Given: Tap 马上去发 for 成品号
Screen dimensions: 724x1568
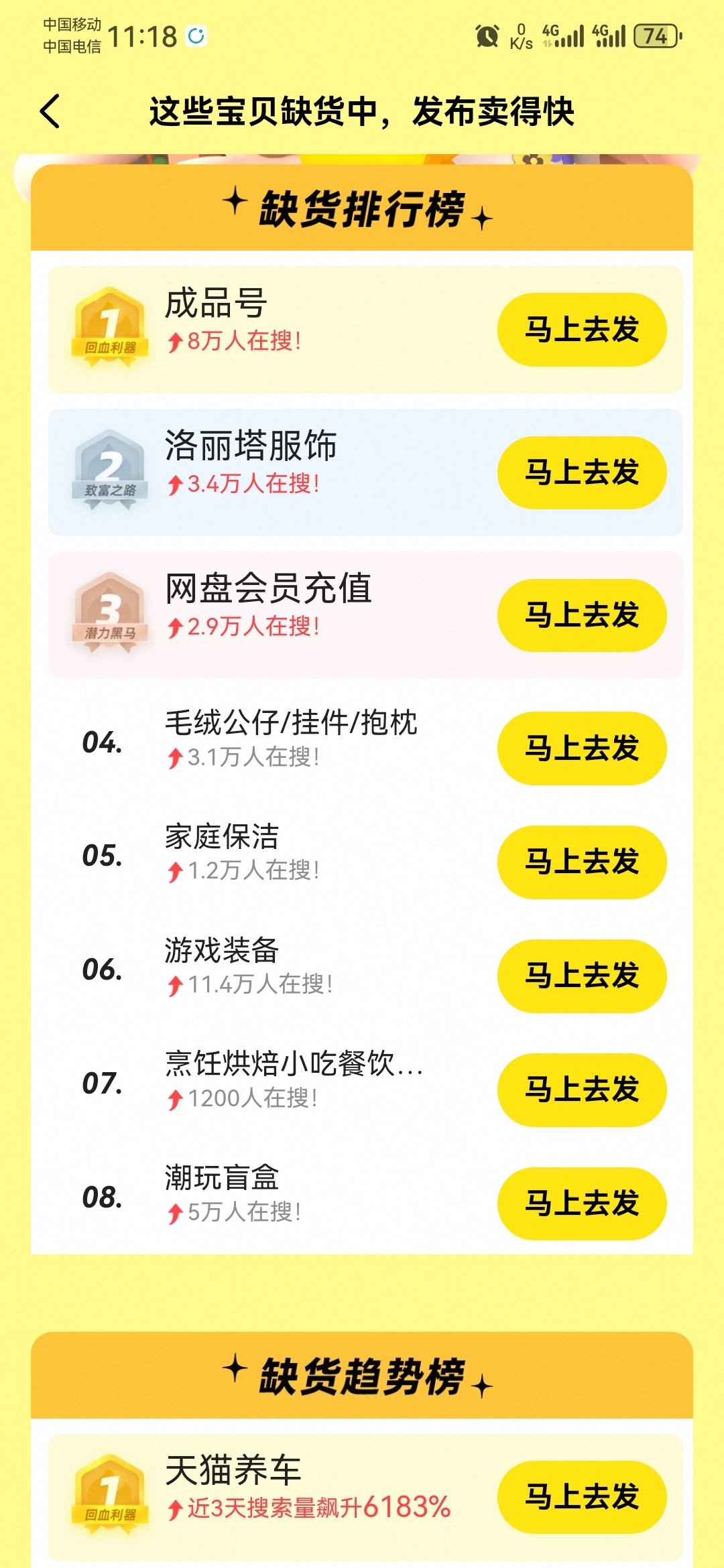Looking at the screenshot, I should pos(582,330).
